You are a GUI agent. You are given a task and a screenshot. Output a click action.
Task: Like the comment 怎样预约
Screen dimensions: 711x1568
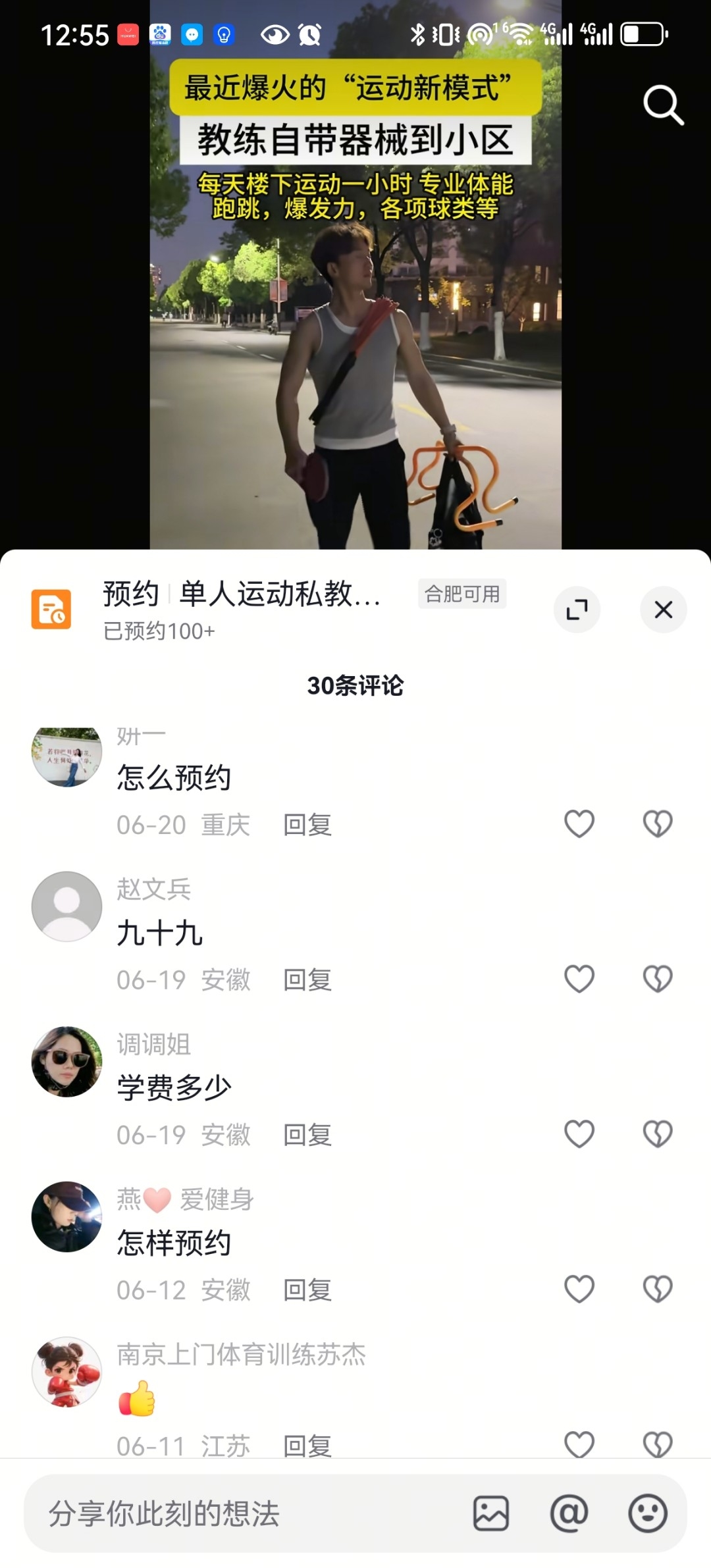(x=579, y=1289)
